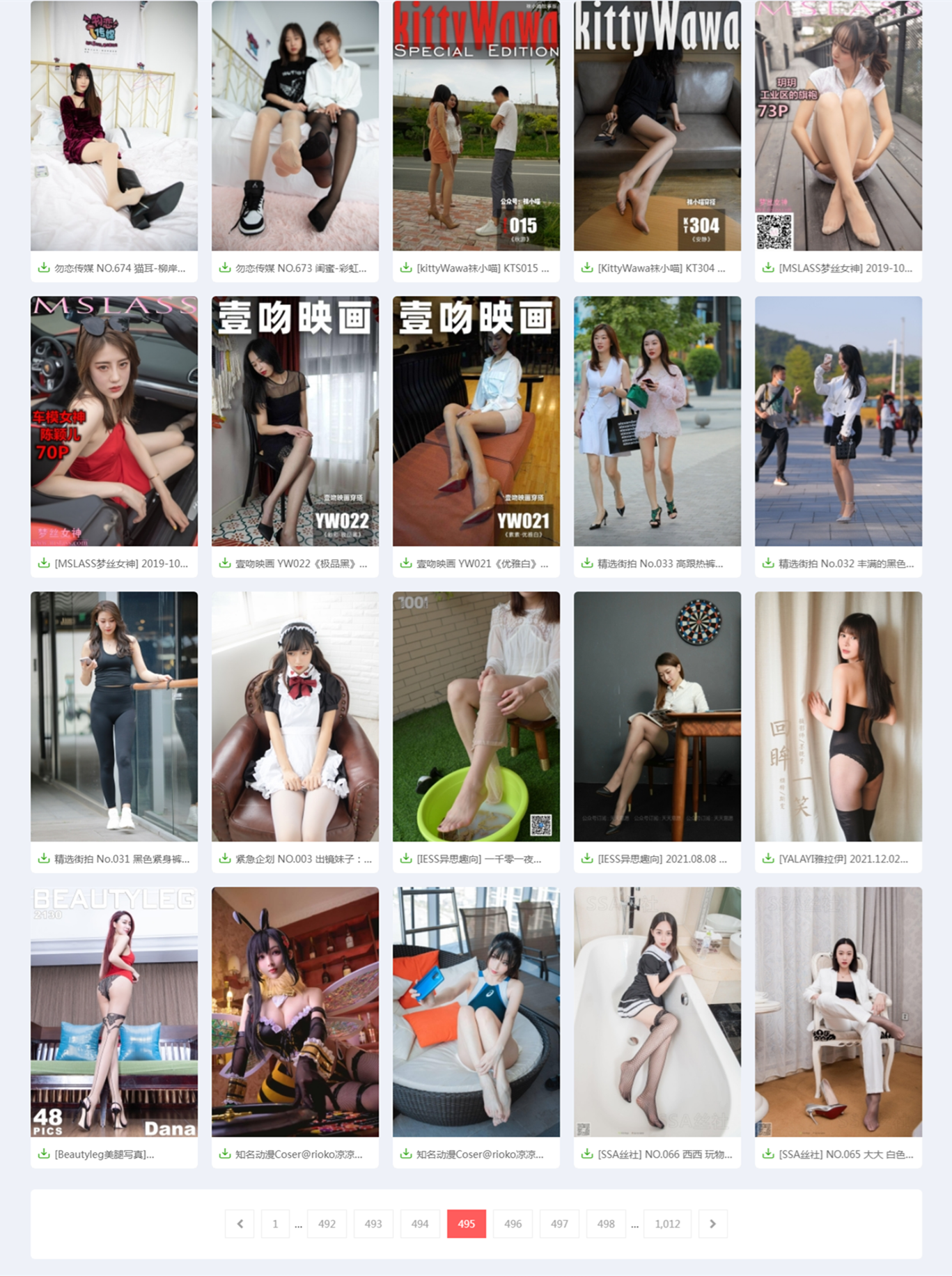Select page 492
Image resolution: width=952 pixels, height=1277 pixels.
pyautogui.click(x=327, y=1223)
